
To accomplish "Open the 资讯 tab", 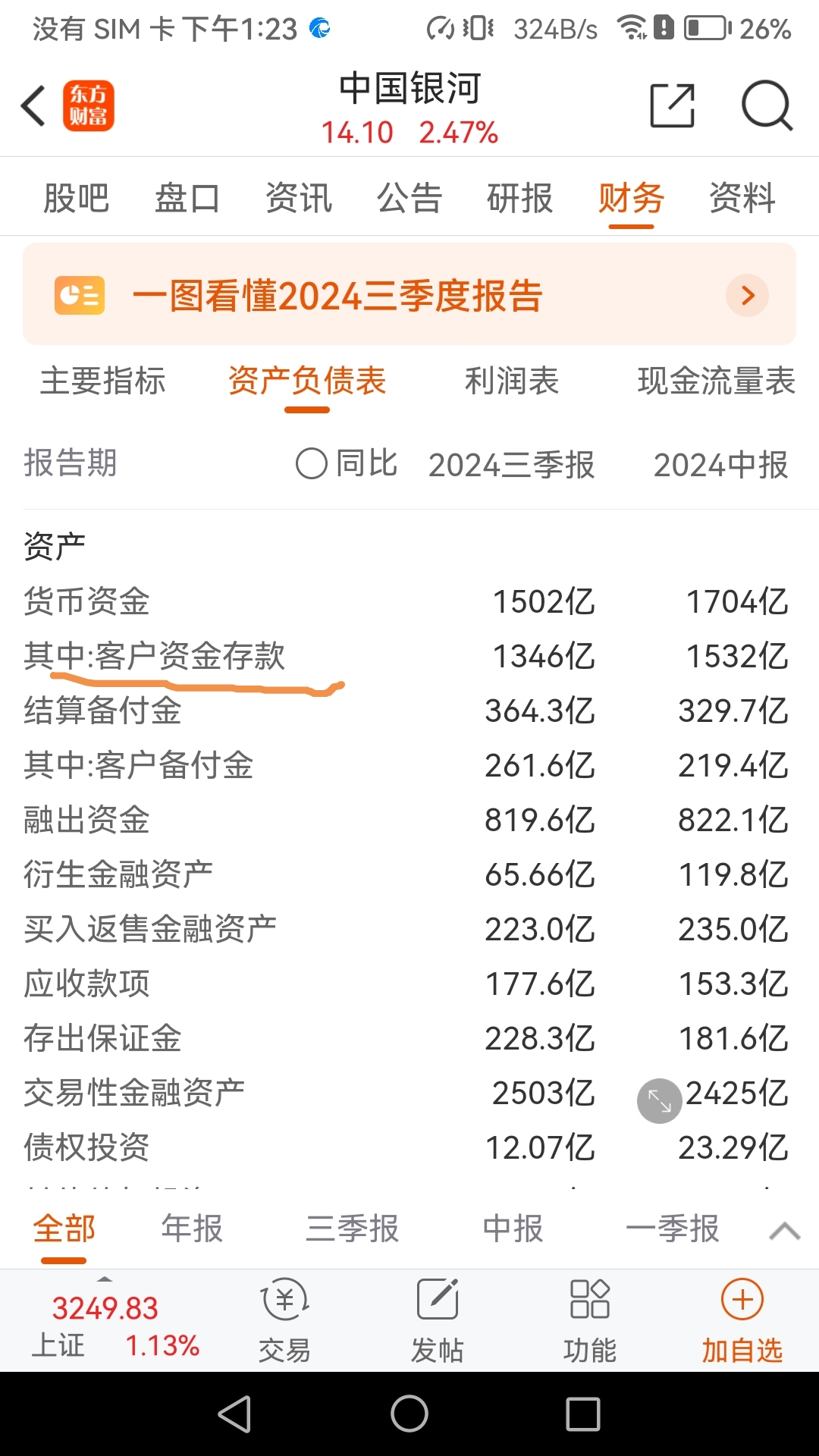I will click(298, 199).
